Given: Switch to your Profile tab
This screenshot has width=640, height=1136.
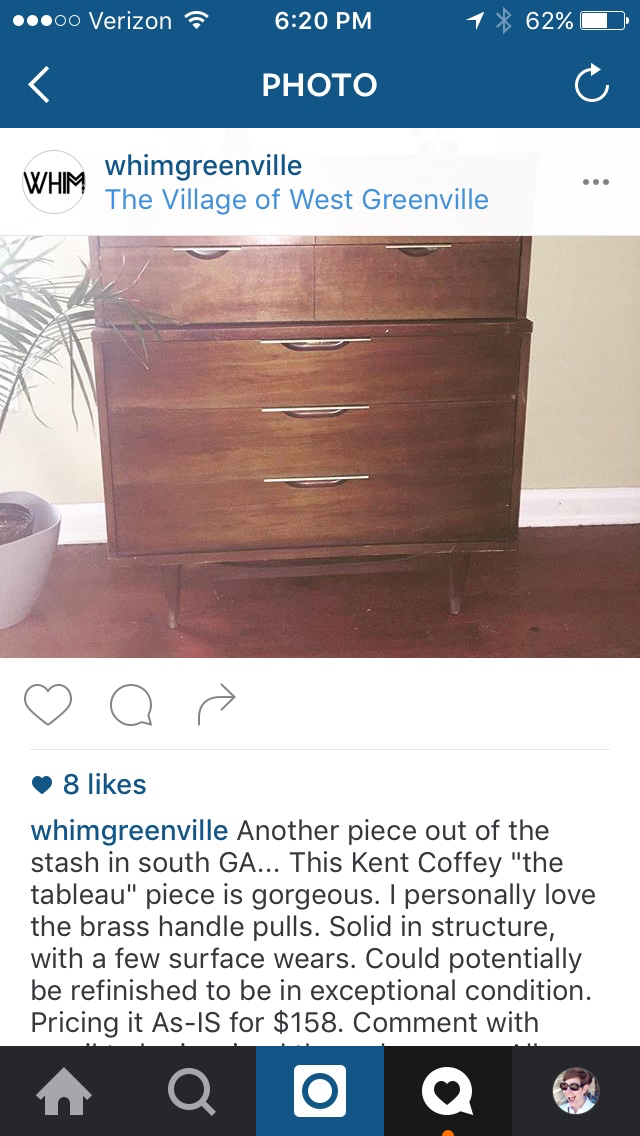Looking at the screenshot, I should pyautogui.click(x=576, y=1092).
